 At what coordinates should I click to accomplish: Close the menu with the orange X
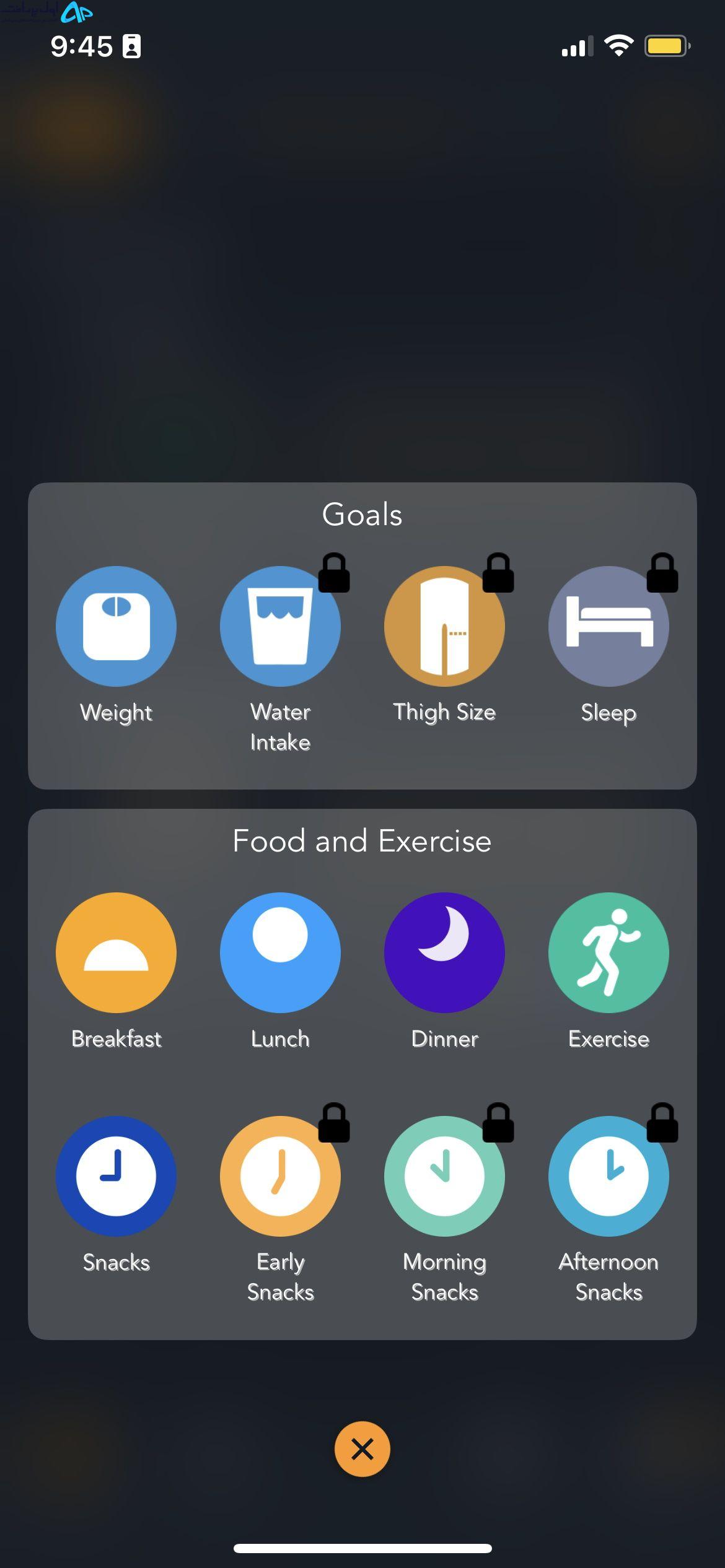point(362,1449)
